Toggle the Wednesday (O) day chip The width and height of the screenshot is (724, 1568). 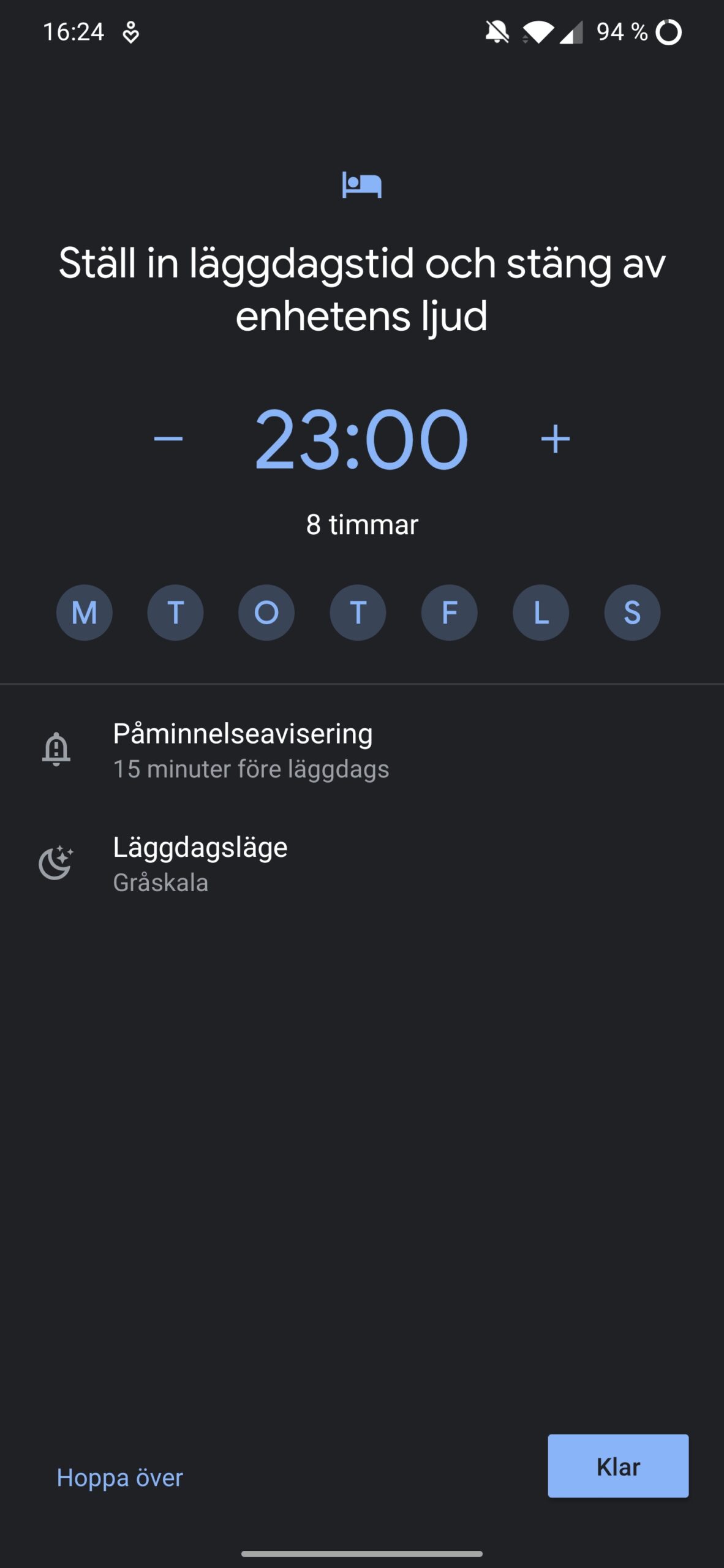(266, 612)
